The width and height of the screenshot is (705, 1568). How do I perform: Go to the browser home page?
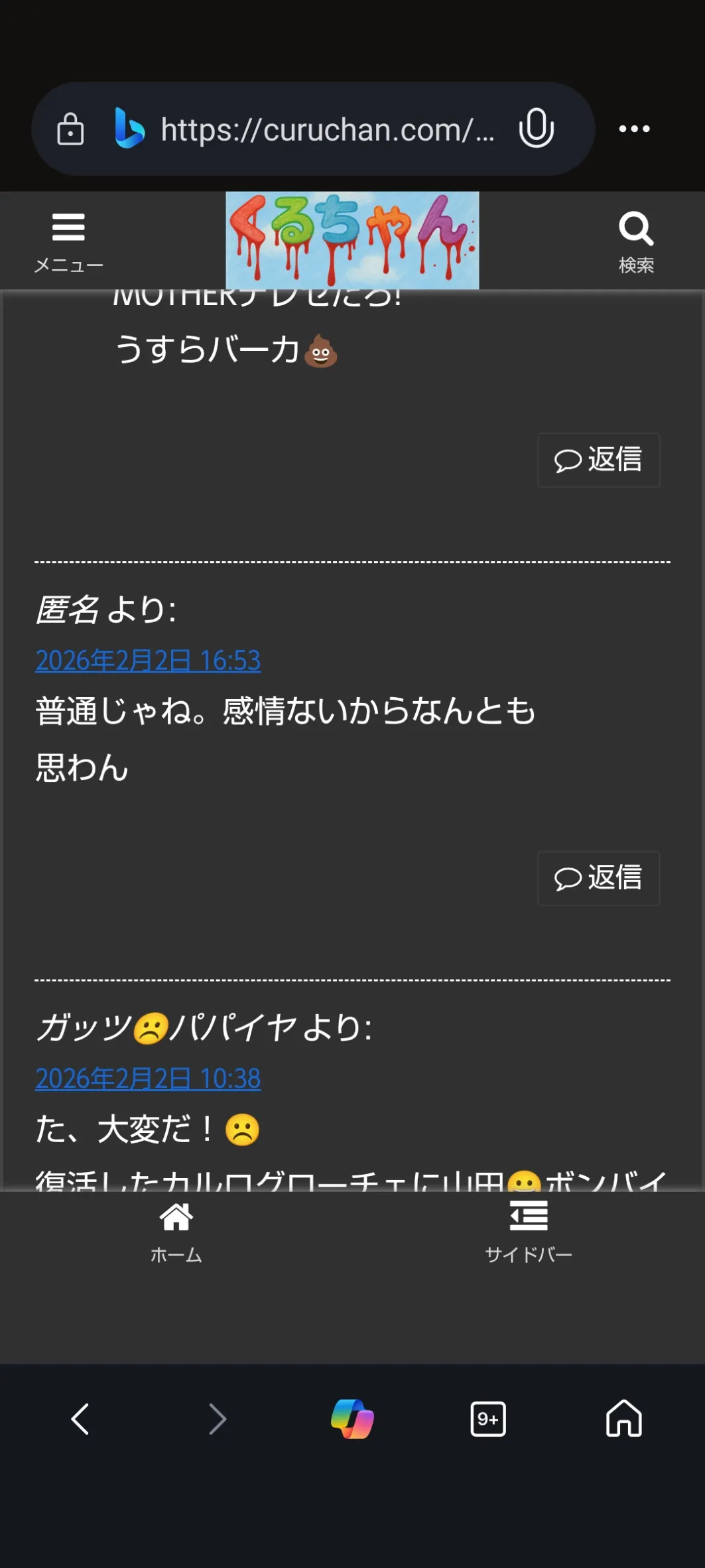point(624,1419)
